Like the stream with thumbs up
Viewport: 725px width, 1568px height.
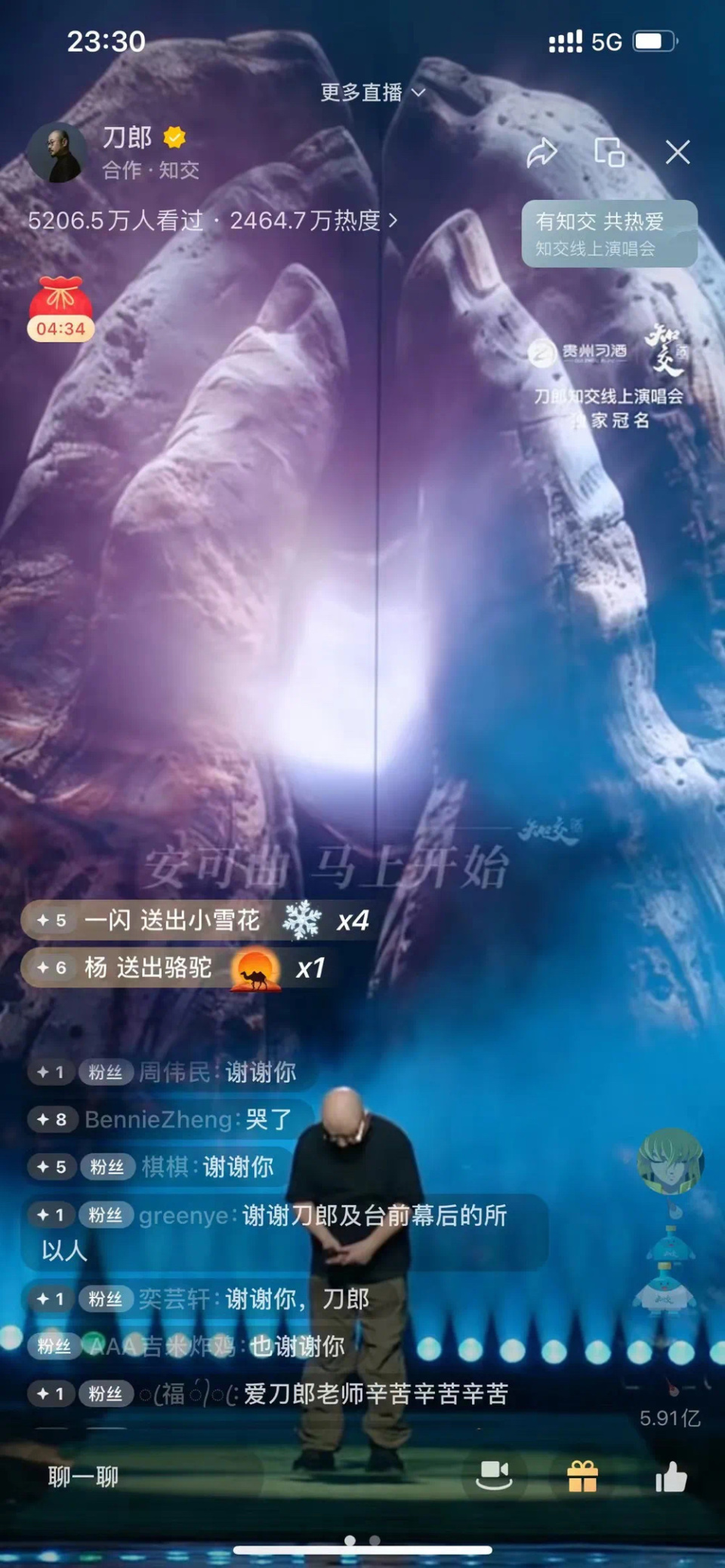(x=671, y=1476)
